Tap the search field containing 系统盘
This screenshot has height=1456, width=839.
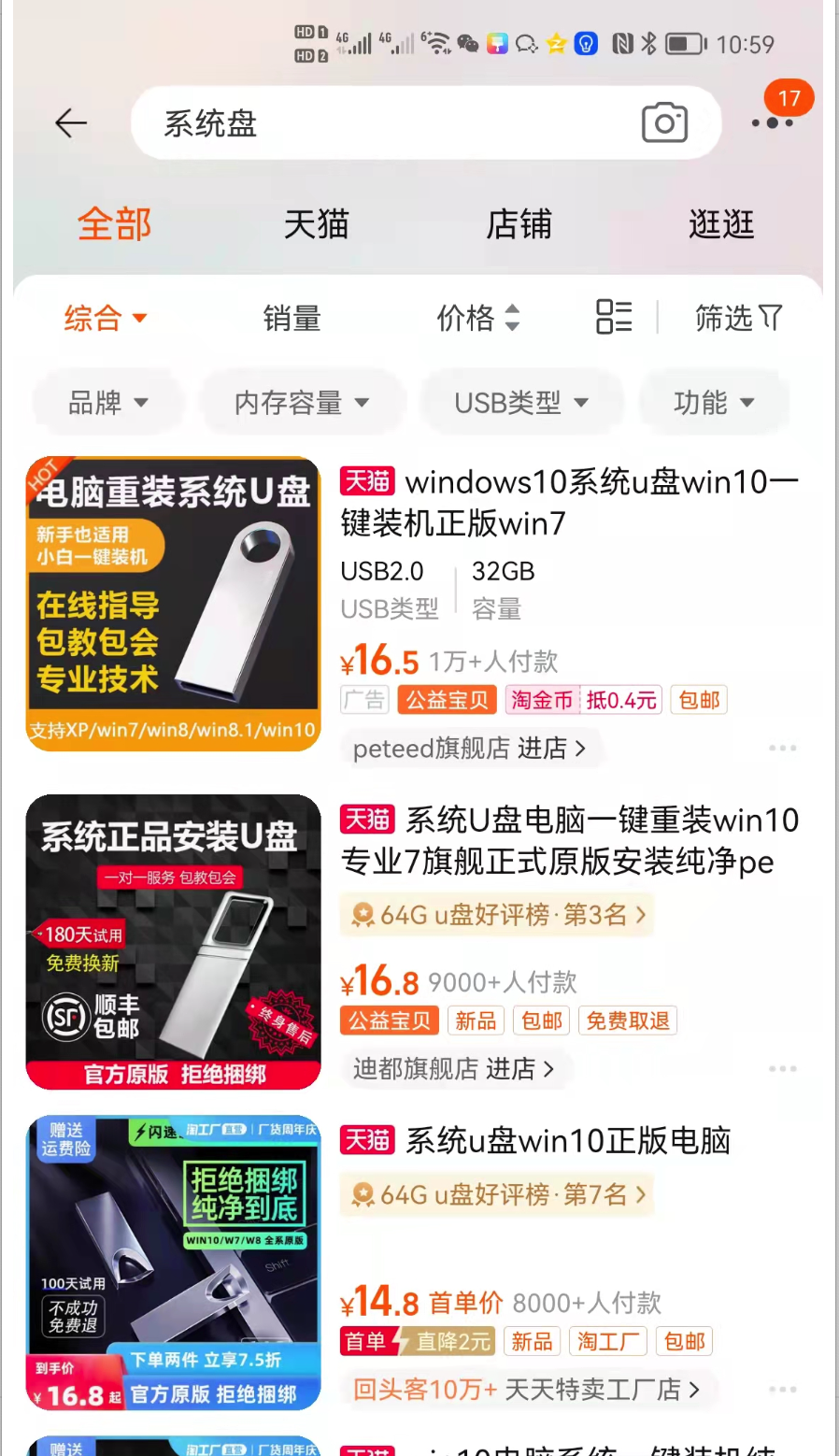[280, 122]
